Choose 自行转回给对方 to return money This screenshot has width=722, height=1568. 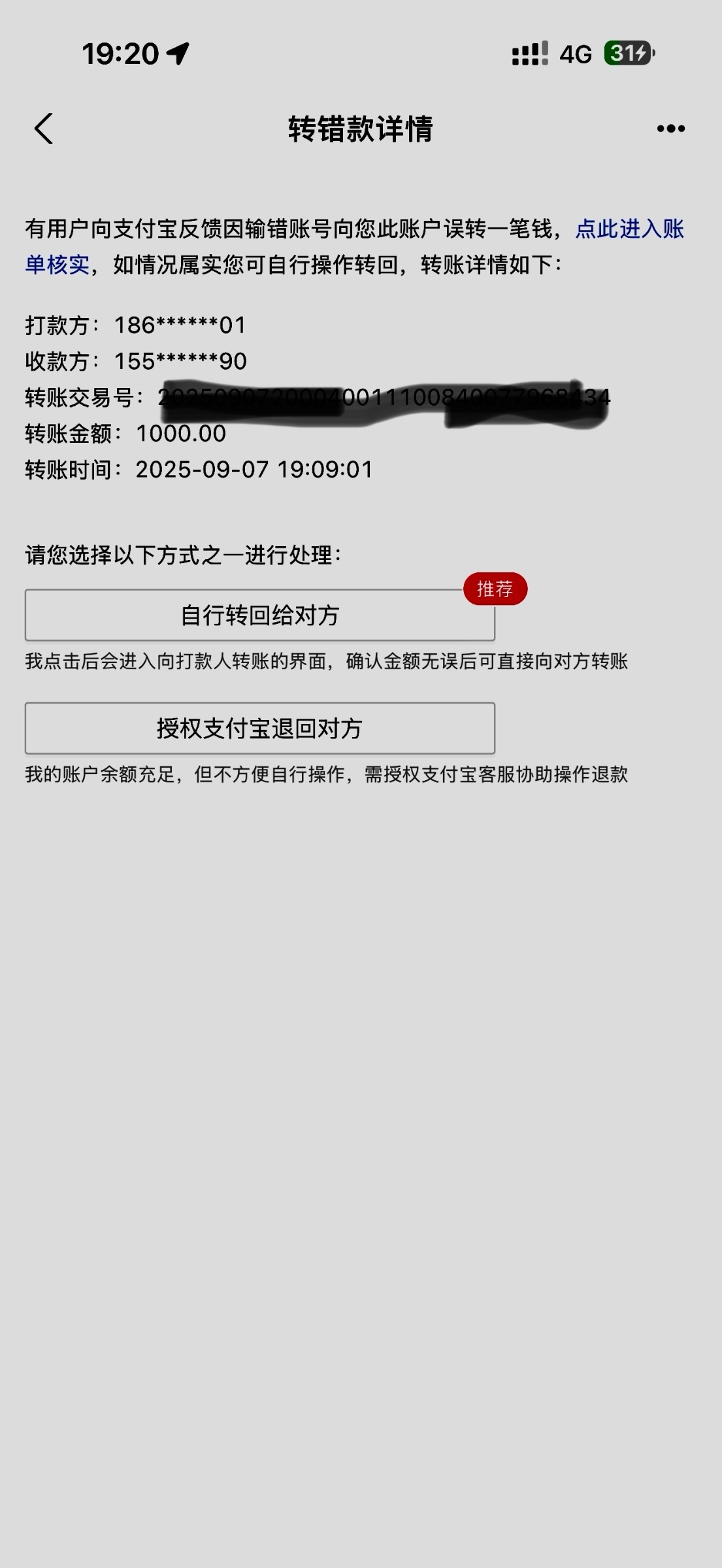point(259,615)
